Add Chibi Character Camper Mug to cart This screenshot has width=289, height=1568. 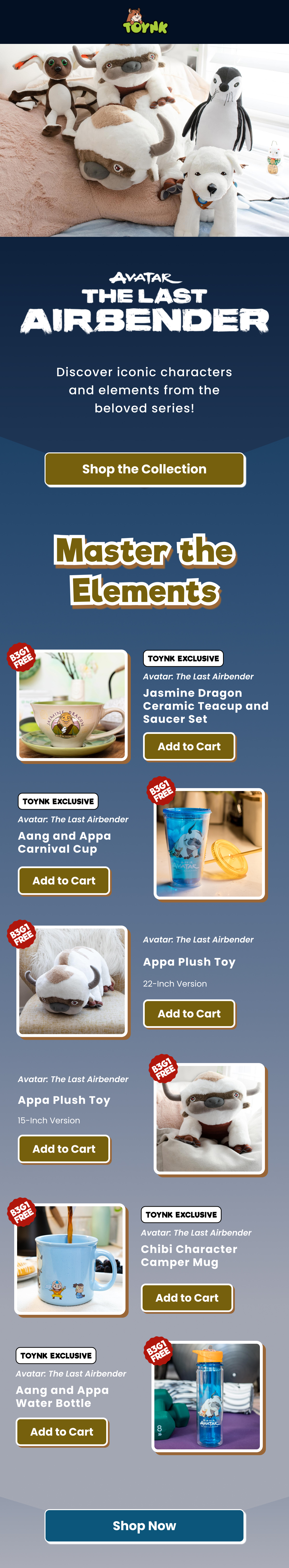click(x=187, y=1297)
